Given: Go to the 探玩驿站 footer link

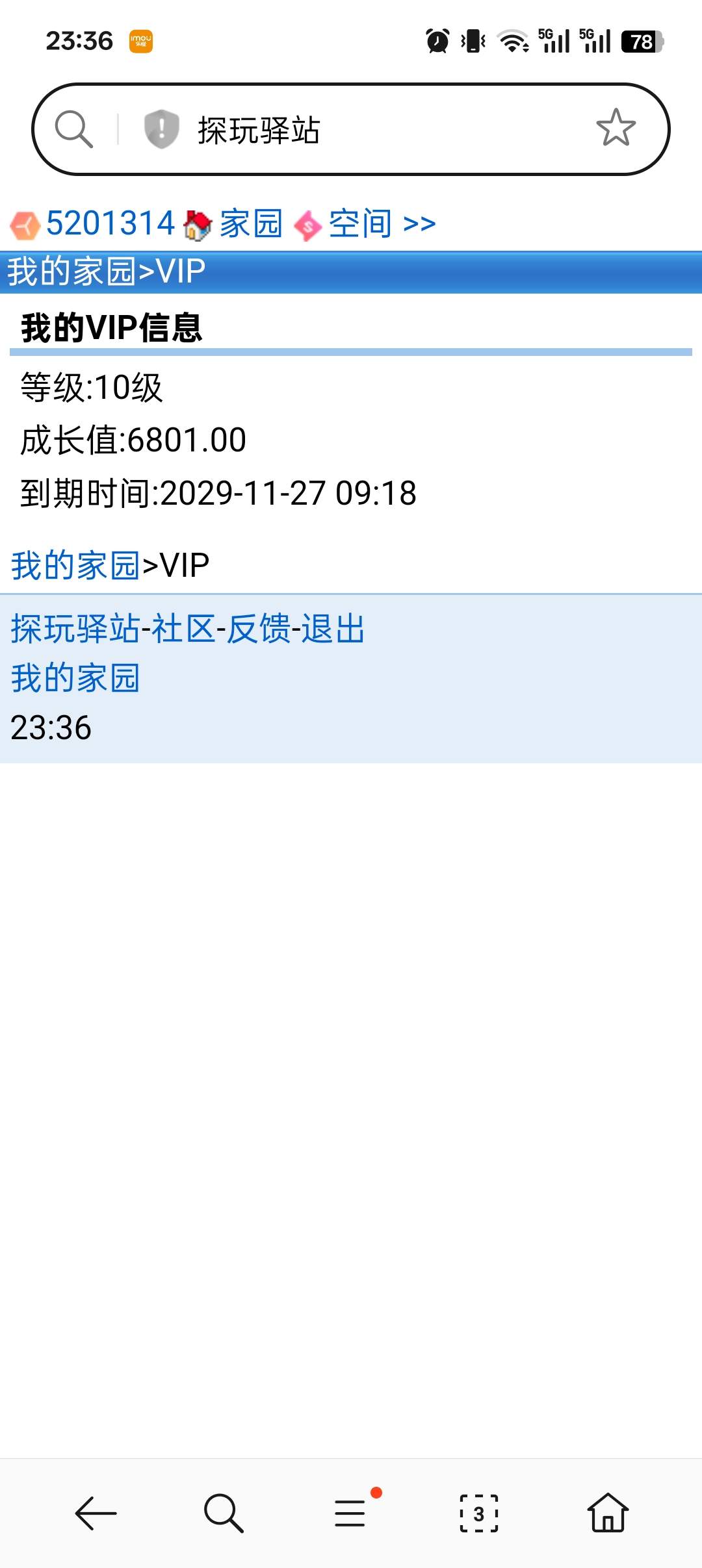Looking at the screenshot, I should tap(75, 629).
